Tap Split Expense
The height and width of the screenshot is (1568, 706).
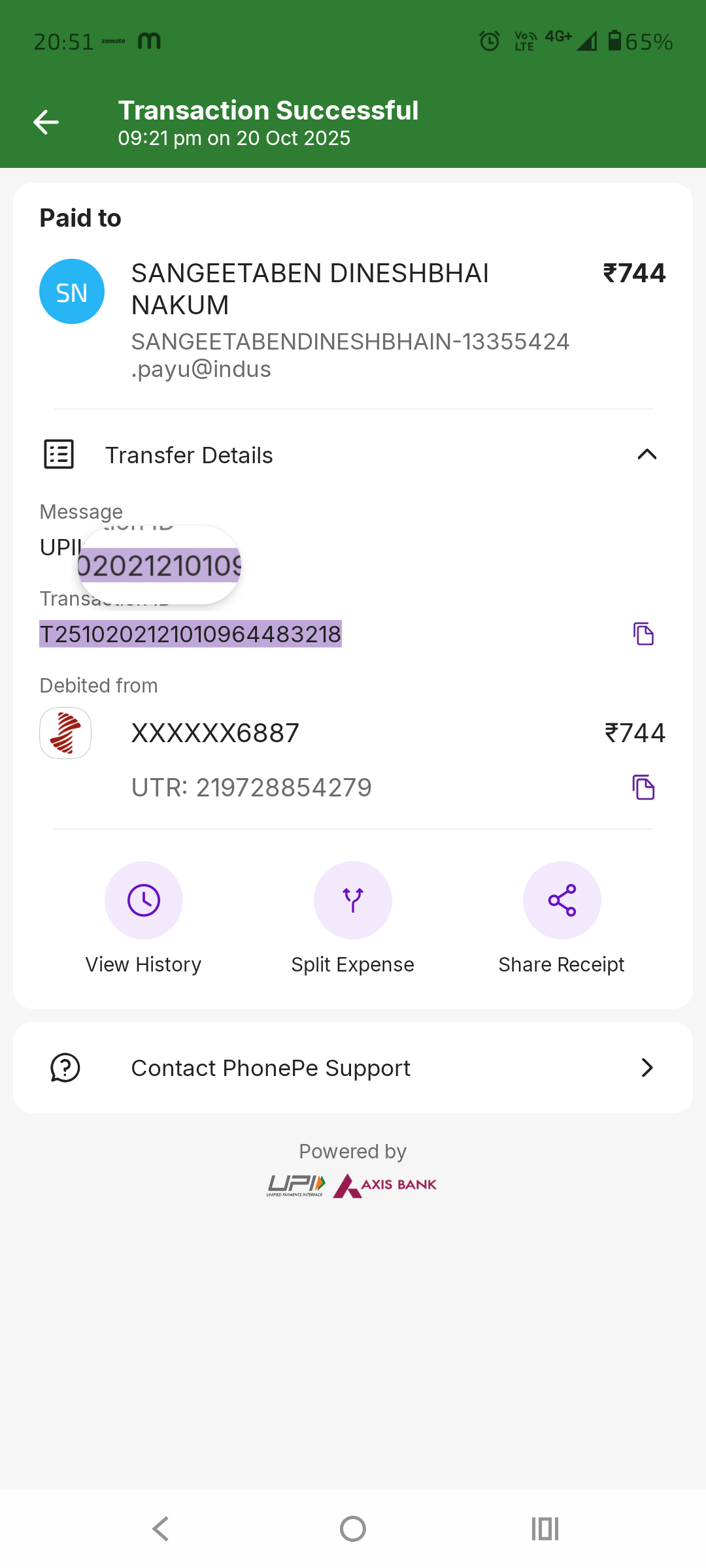click(353, 900)
